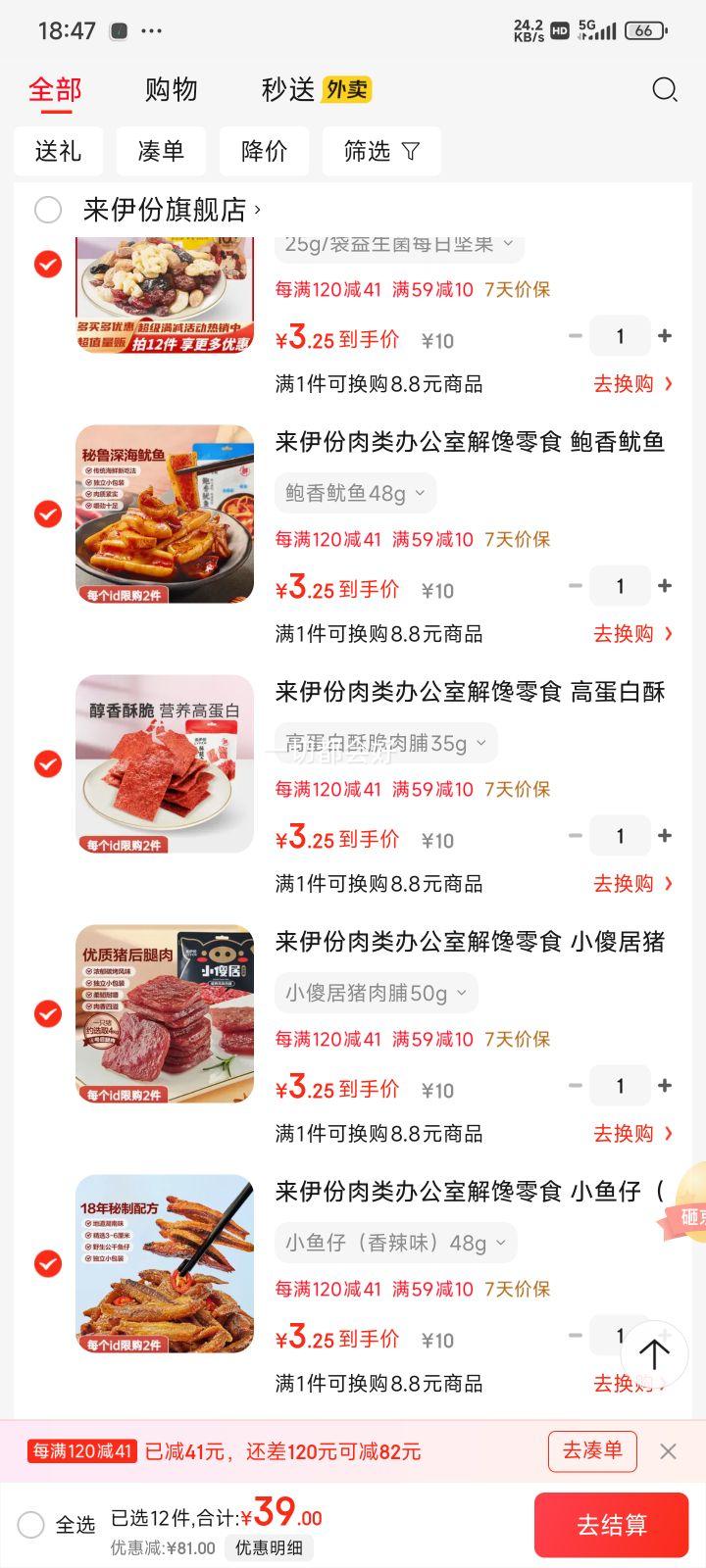
Task: Toggle the 全选 select-all checkbox
Action: [31, 1525]
